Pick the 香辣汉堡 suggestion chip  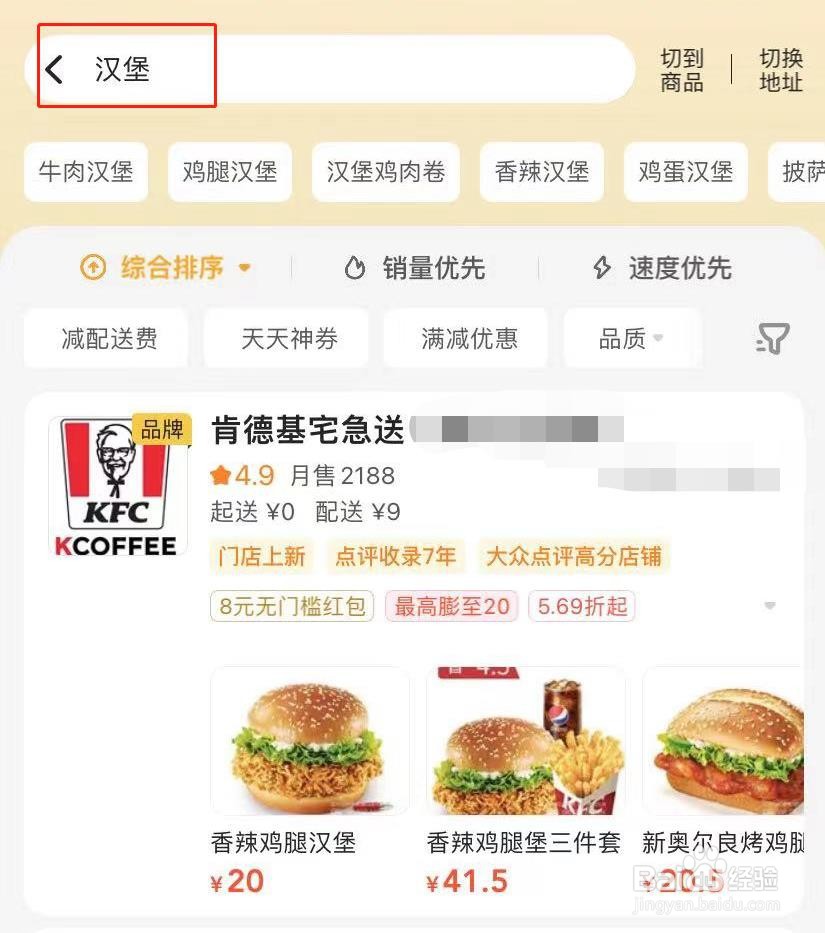[542, 171]
